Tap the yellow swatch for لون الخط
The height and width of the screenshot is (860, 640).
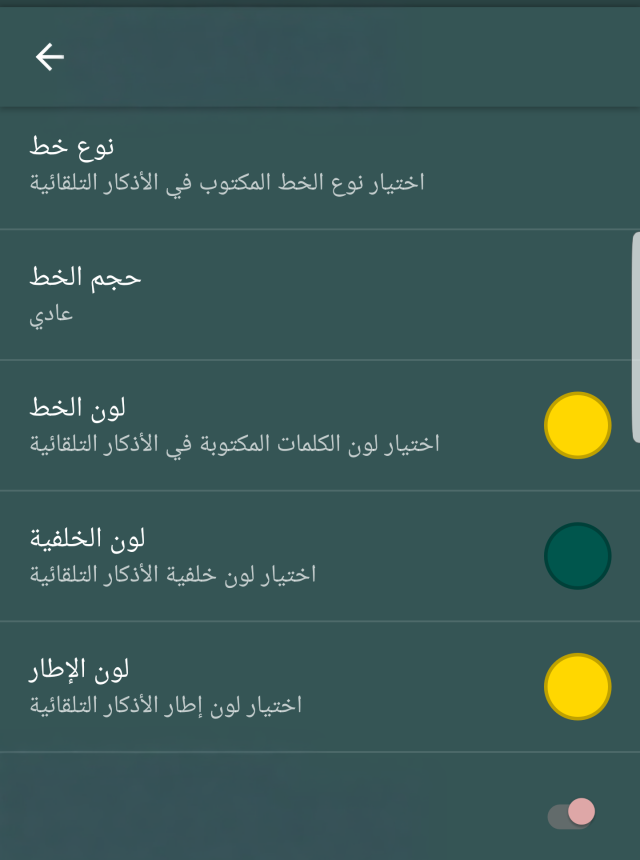coord(577,426)
